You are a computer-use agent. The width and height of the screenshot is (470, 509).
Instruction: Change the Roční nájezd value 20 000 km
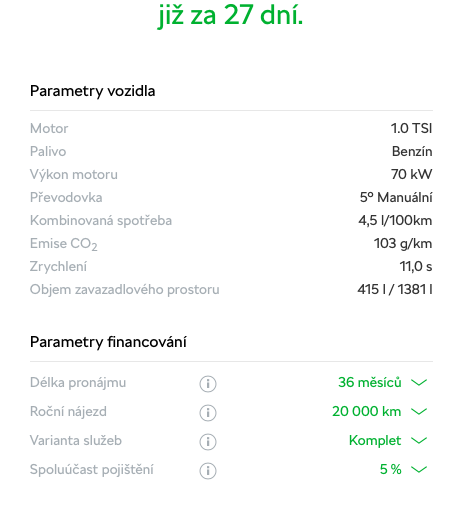379,411
